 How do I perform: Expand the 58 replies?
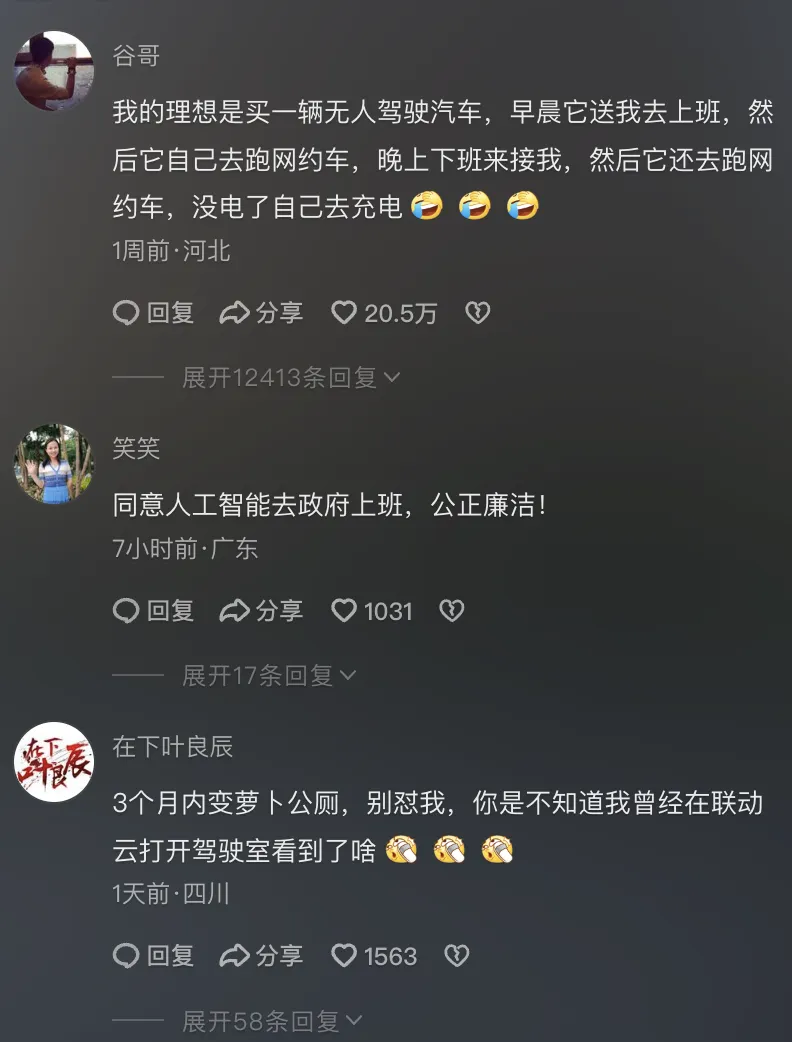pyautogui.click(x=271, y=1021)
